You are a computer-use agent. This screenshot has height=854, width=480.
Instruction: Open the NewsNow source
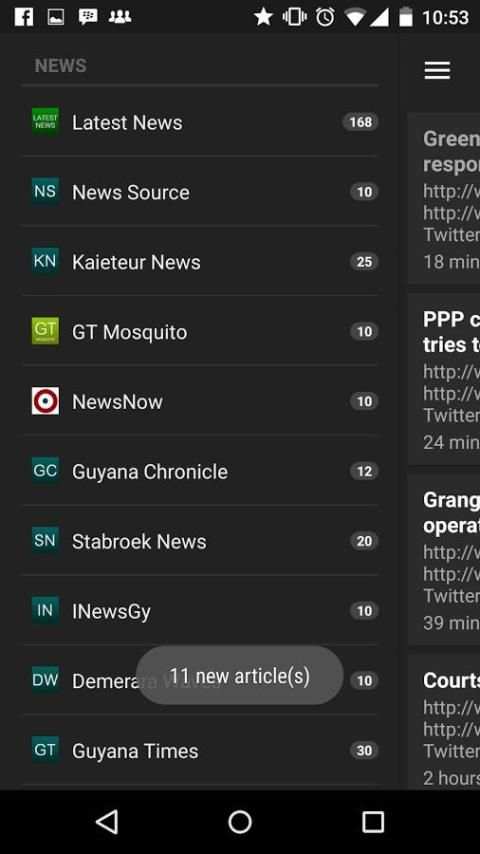[199, 401]
